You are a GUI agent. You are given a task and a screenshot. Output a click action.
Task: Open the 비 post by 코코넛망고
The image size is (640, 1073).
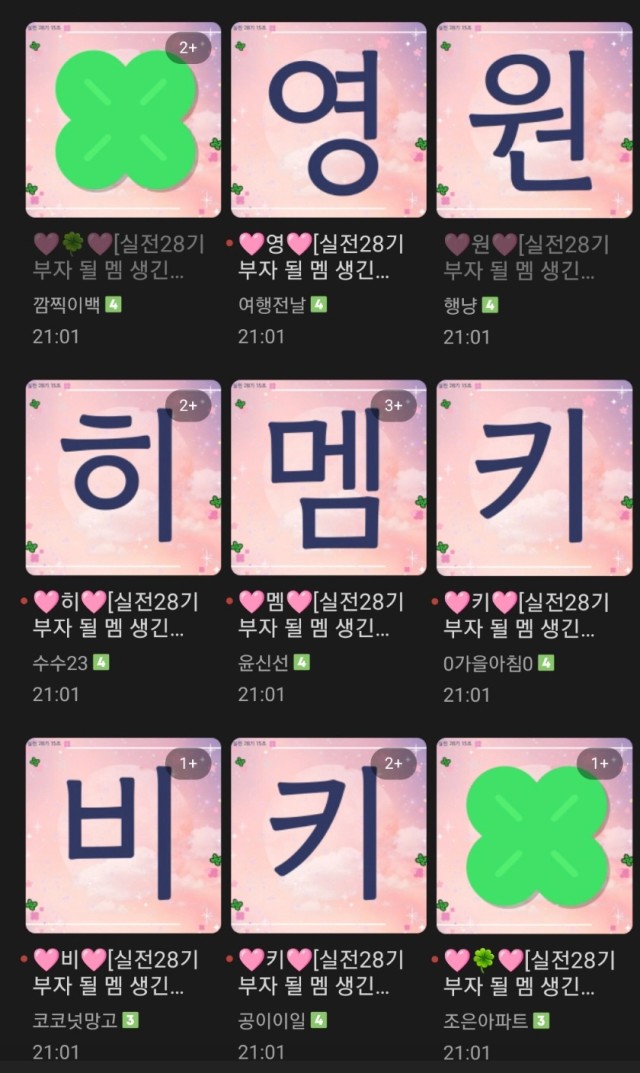coord(123,835)
